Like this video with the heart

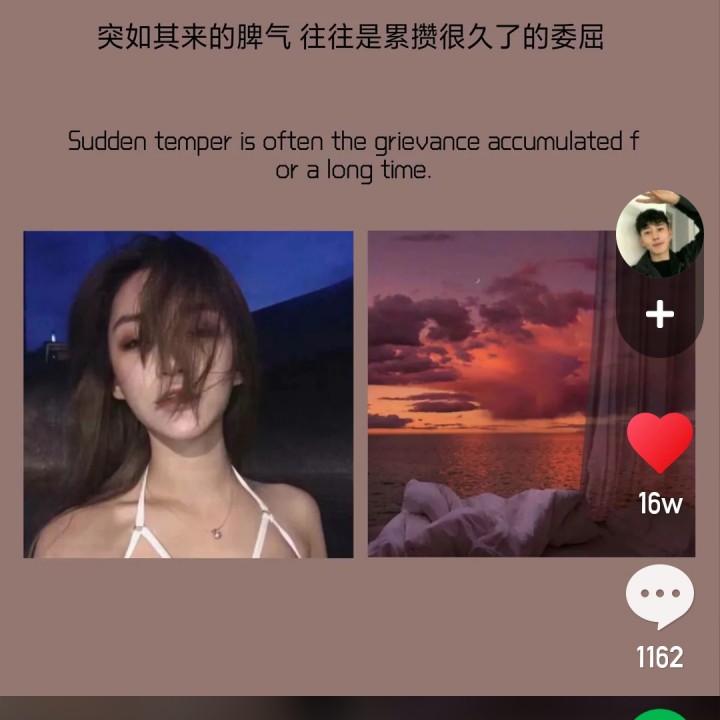pyautogui.click(x=659, y=443)
